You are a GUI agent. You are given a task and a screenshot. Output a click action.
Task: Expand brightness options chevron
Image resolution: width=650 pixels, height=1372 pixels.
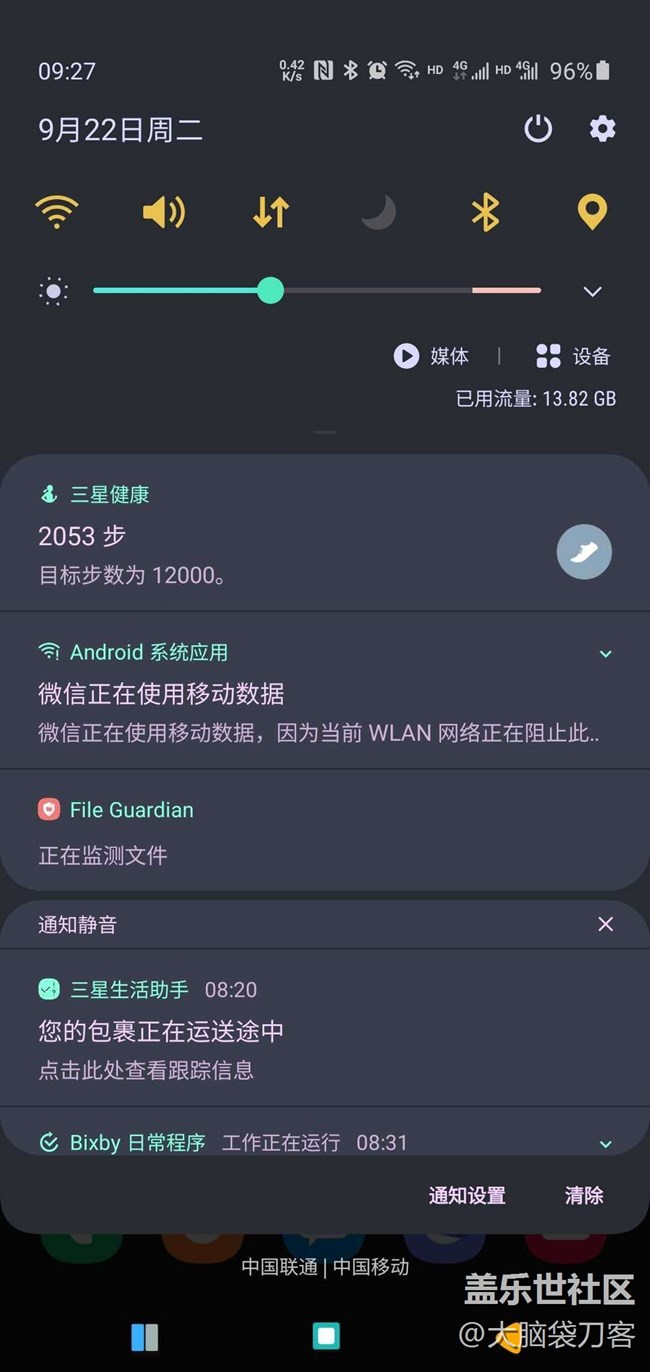pyautogui.click(x=593, y=292)
